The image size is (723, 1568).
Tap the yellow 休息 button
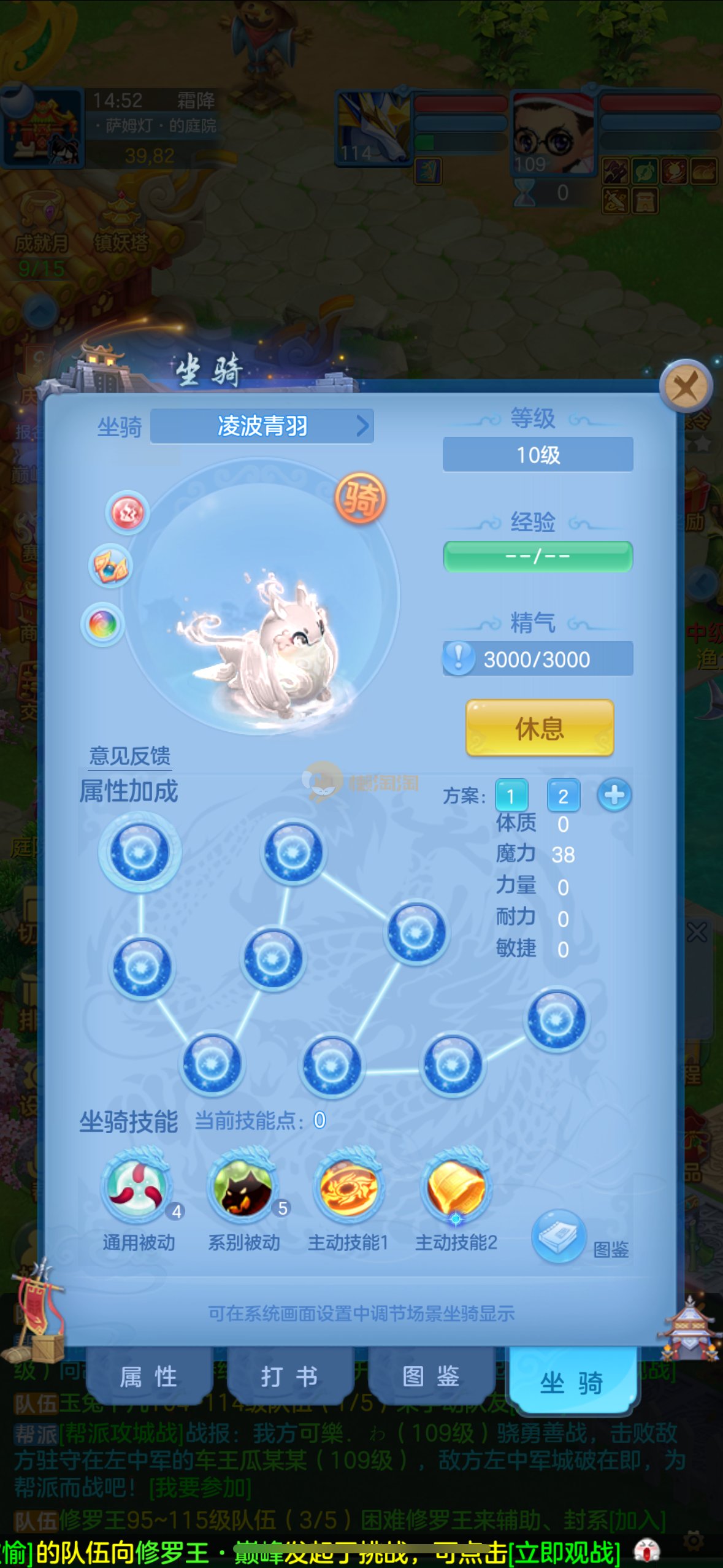tap(539, 728)
